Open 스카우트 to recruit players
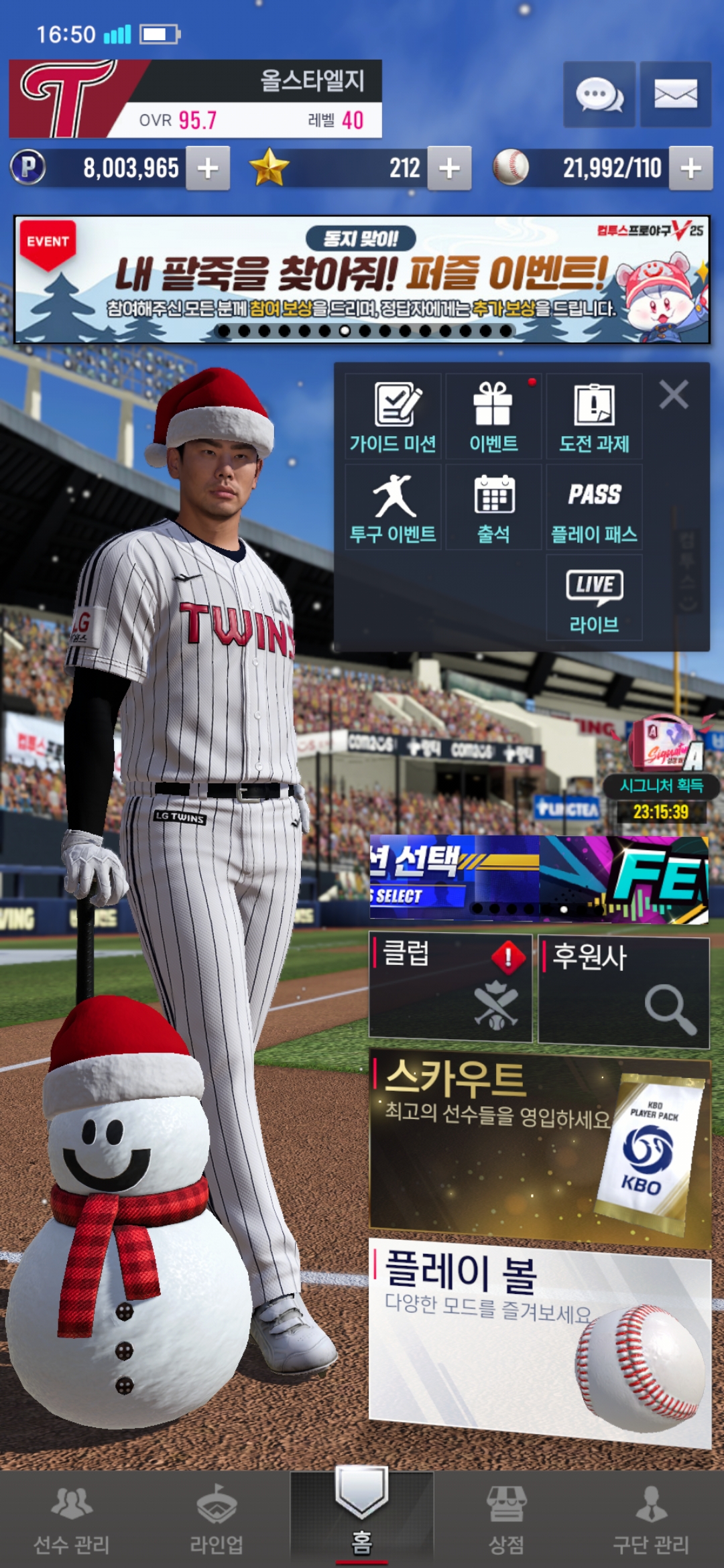The width and height of the screenshot is (724, 1568). tap(540, 1146)
